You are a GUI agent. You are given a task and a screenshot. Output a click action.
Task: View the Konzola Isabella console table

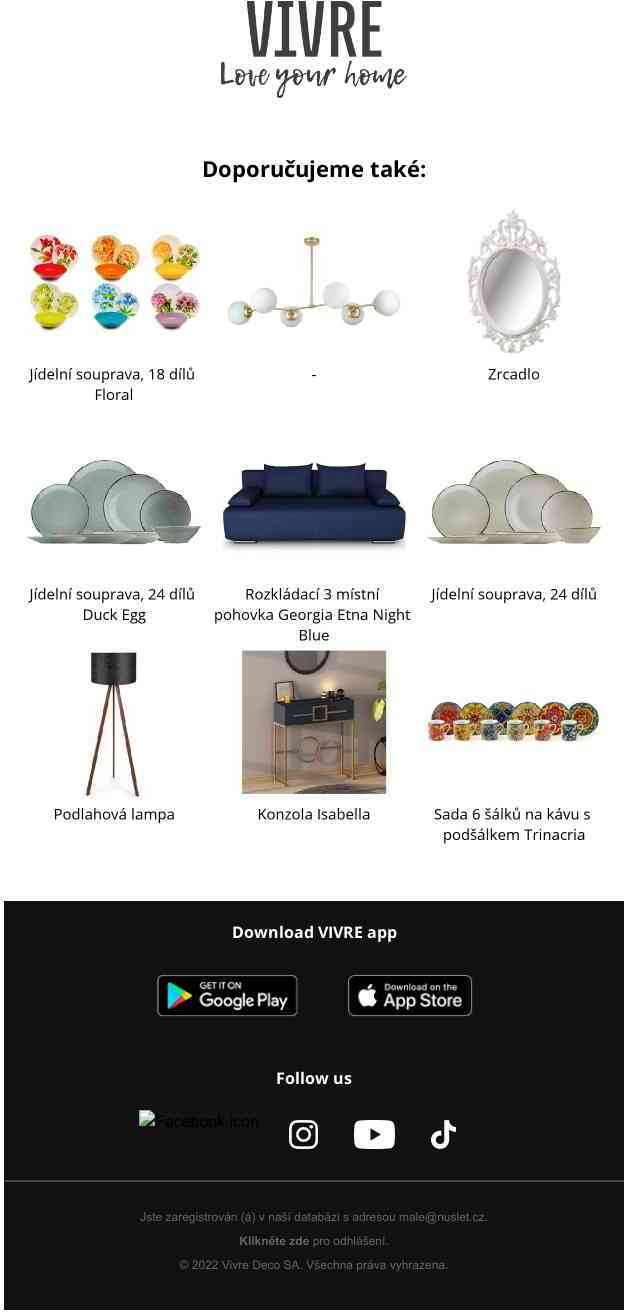tap(313, 722)
